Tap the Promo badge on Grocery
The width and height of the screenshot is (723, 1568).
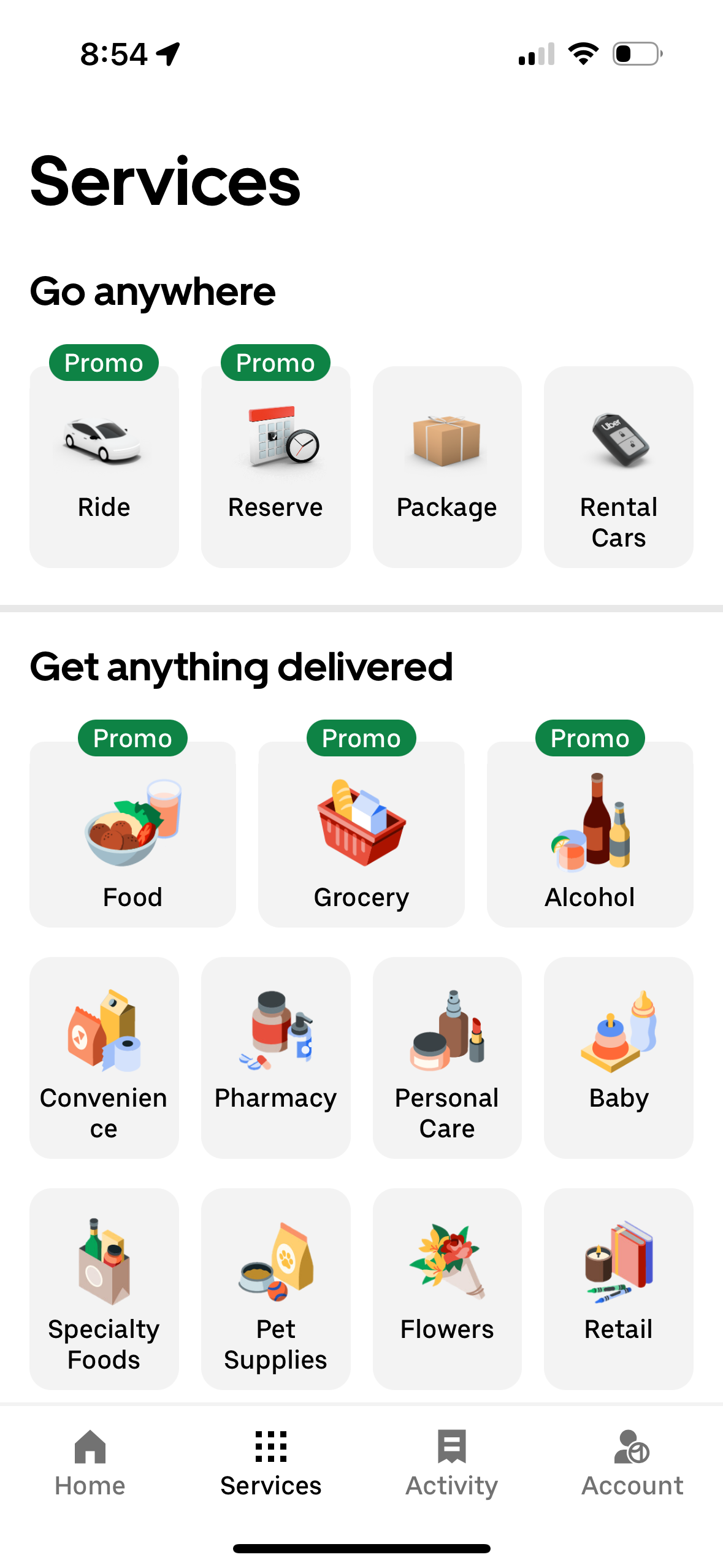click(361, 738)
